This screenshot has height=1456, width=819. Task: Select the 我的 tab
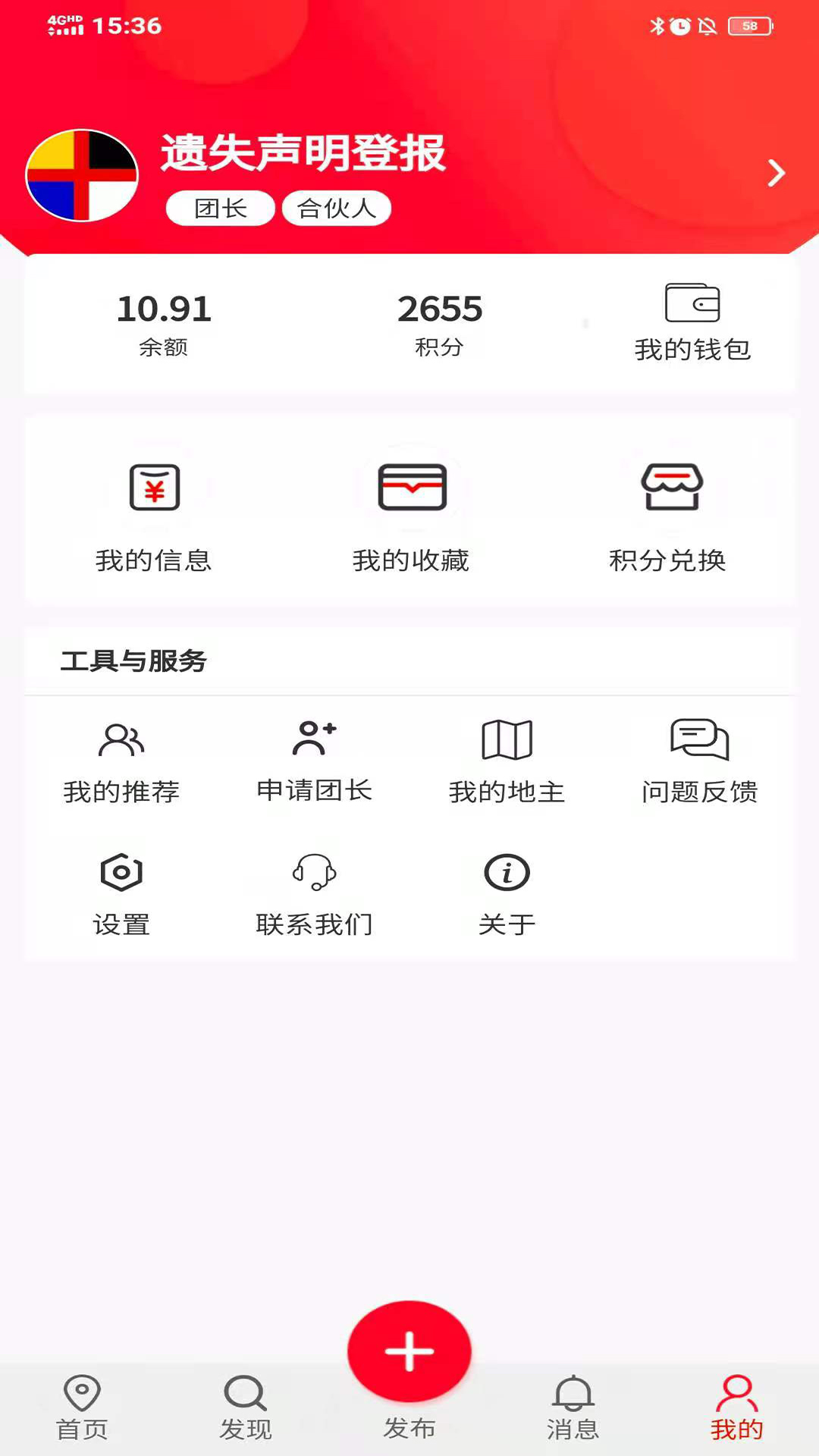tap(736, 1408)
